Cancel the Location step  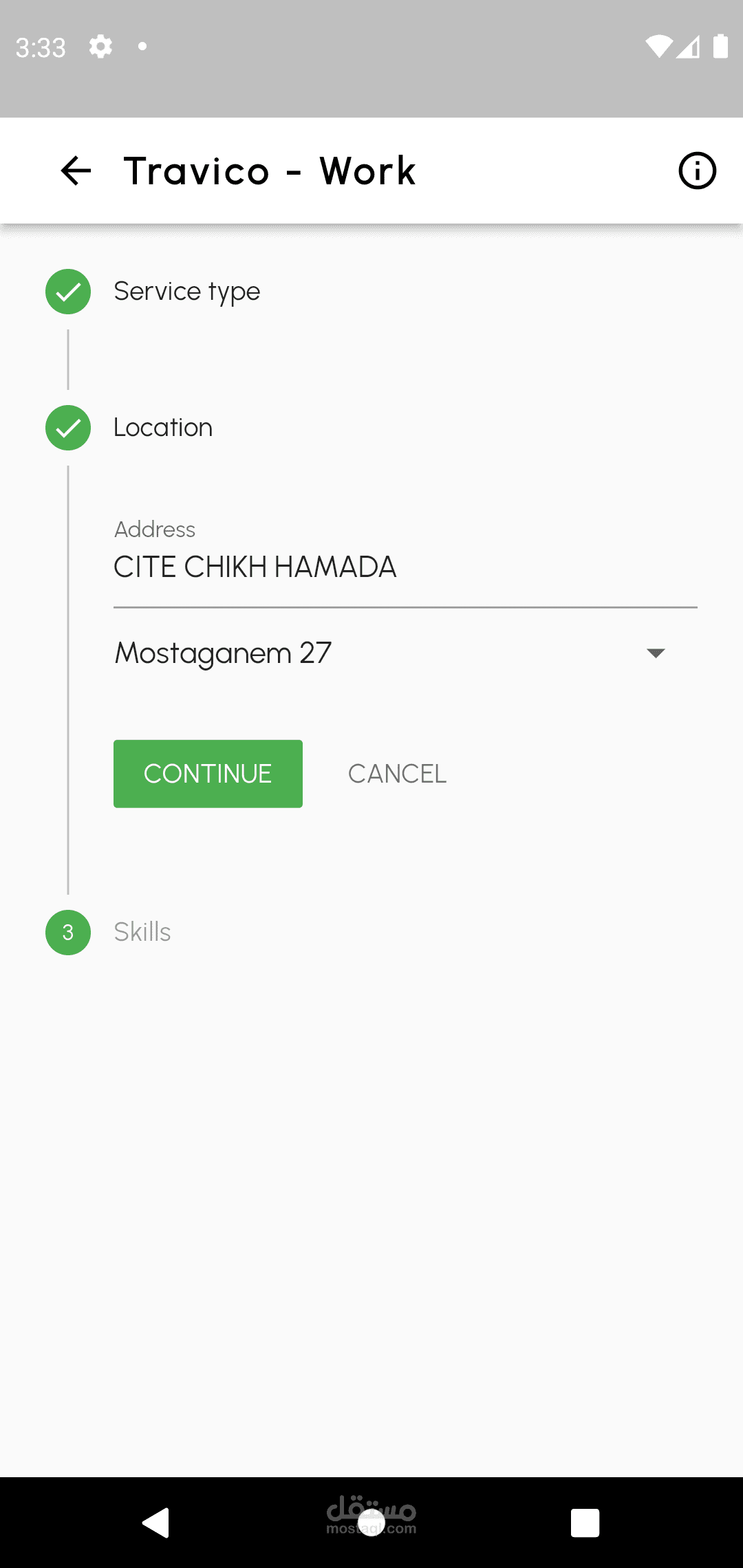pyautogui.click(x=397, y=774)
